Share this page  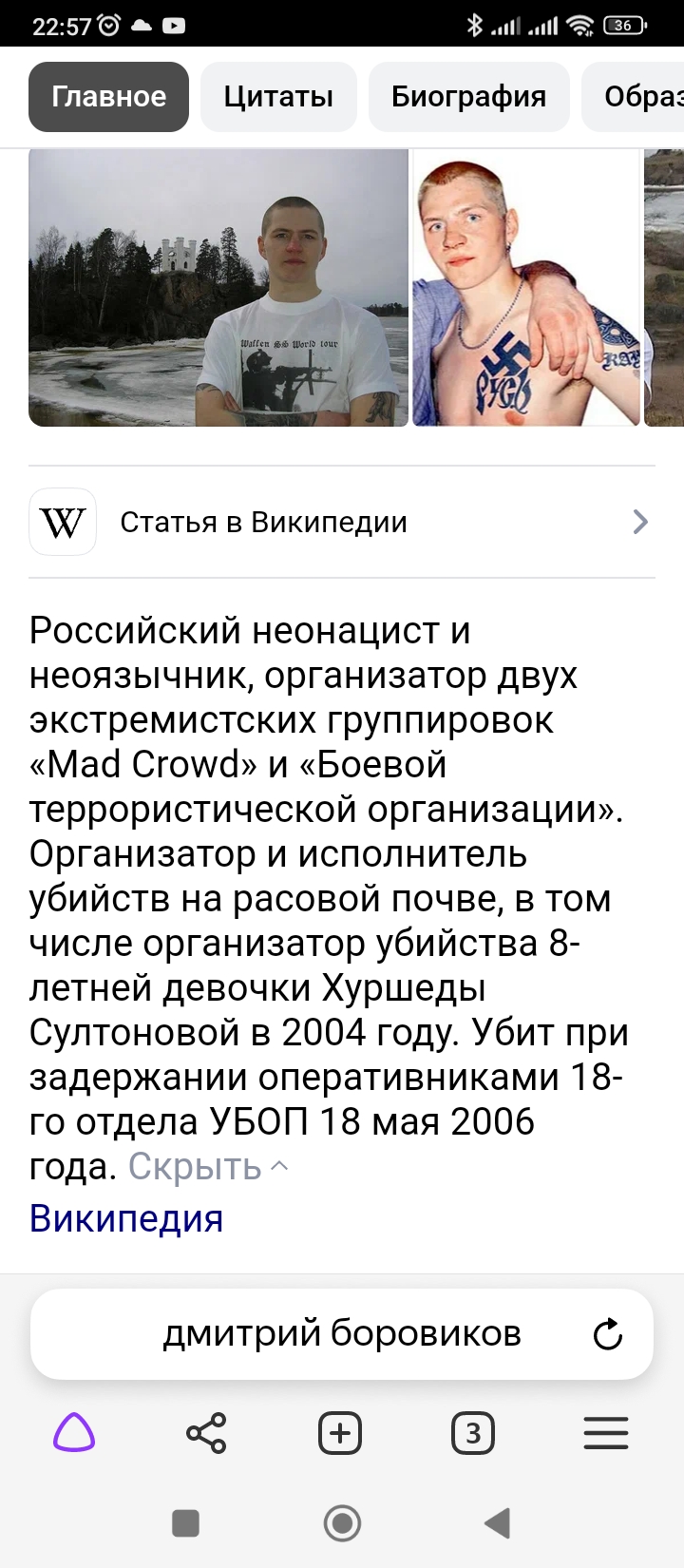(x=206, y=1432)
